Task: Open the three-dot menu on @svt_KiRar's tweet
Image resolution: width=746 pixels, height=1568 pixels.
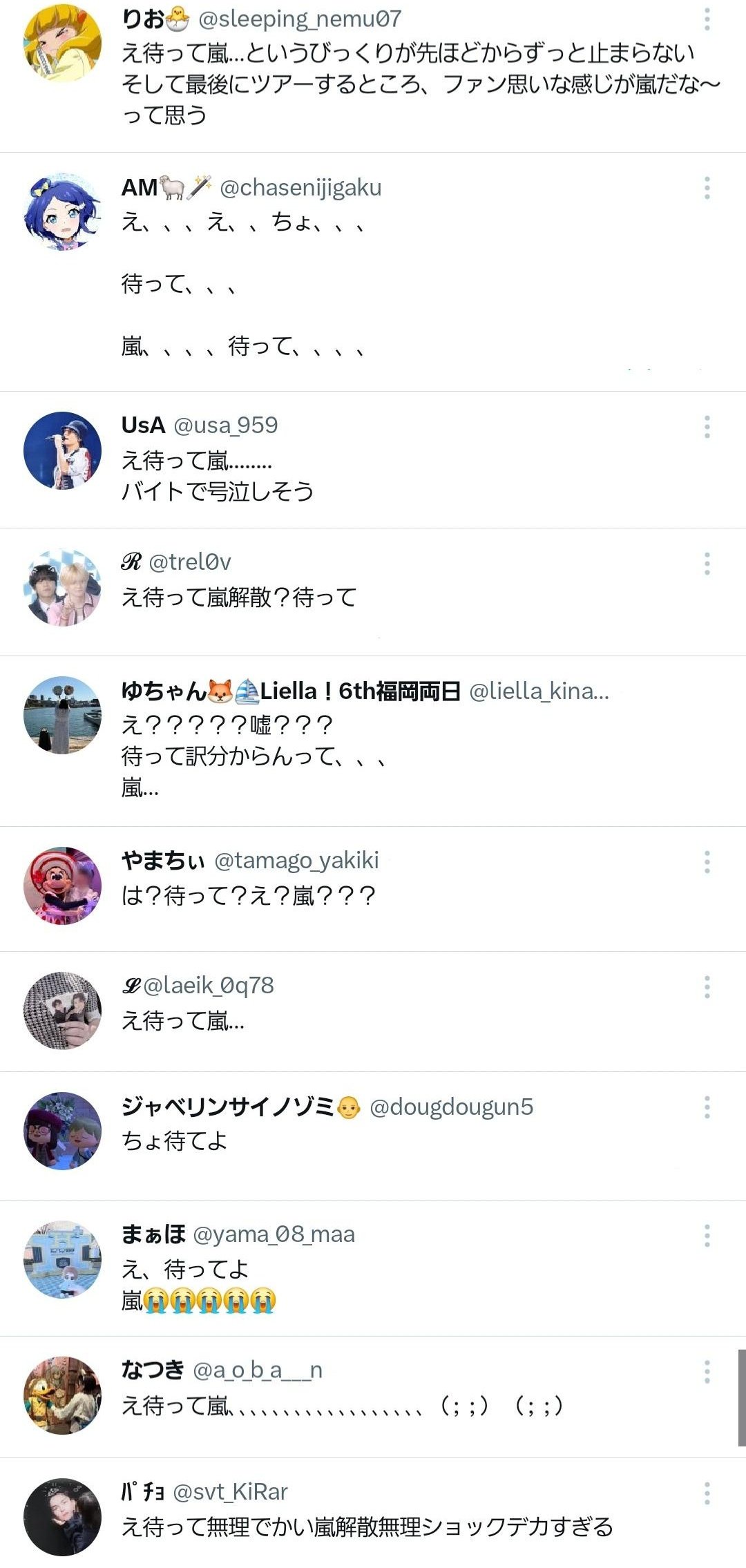Action: (x=707, y=1493)
